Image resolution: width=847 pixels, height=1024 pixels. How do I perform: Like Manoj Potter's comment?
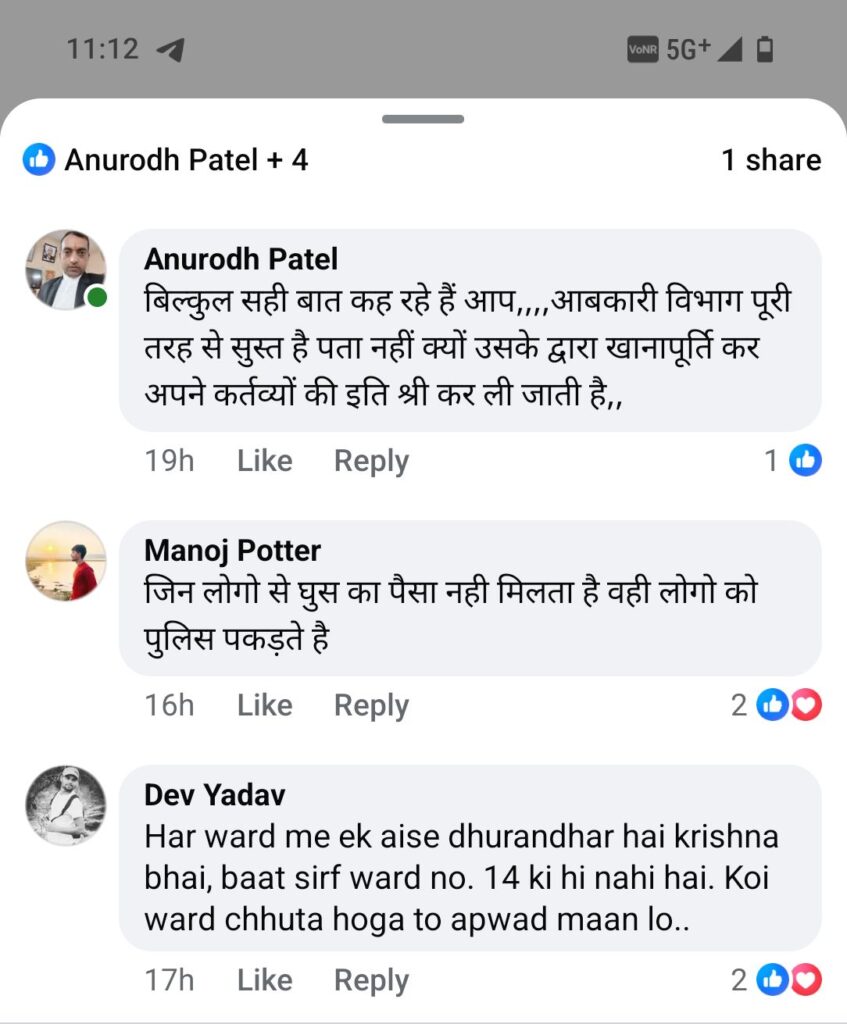coord(264,705)
